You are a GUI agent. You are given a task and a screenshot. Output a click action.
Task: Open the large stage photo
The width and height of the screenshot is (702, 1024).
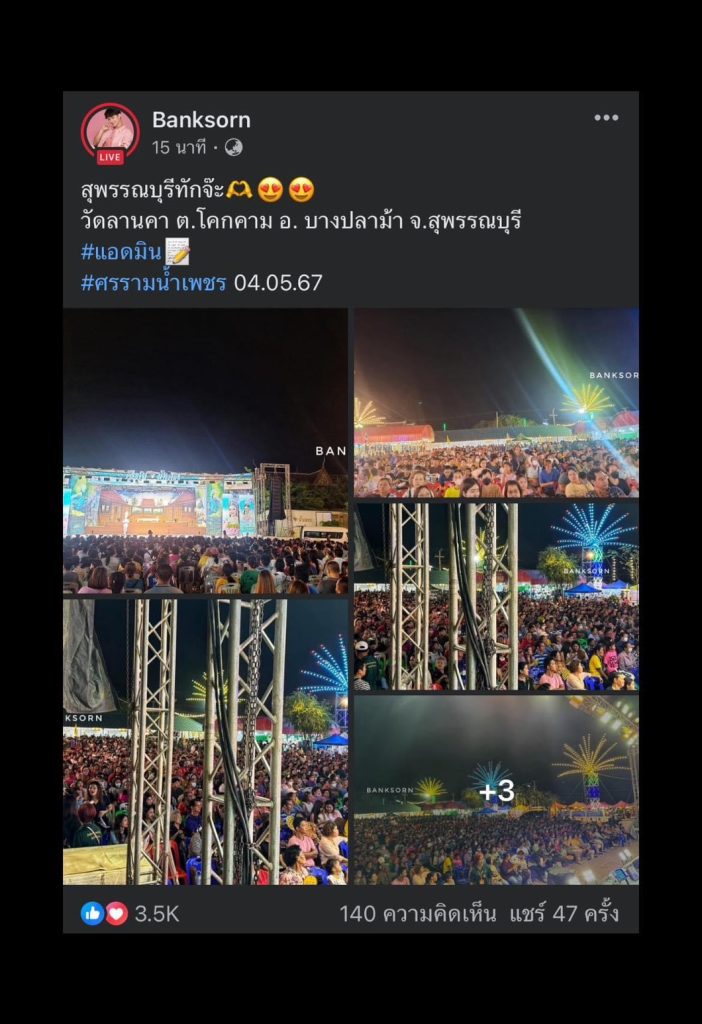205,450
